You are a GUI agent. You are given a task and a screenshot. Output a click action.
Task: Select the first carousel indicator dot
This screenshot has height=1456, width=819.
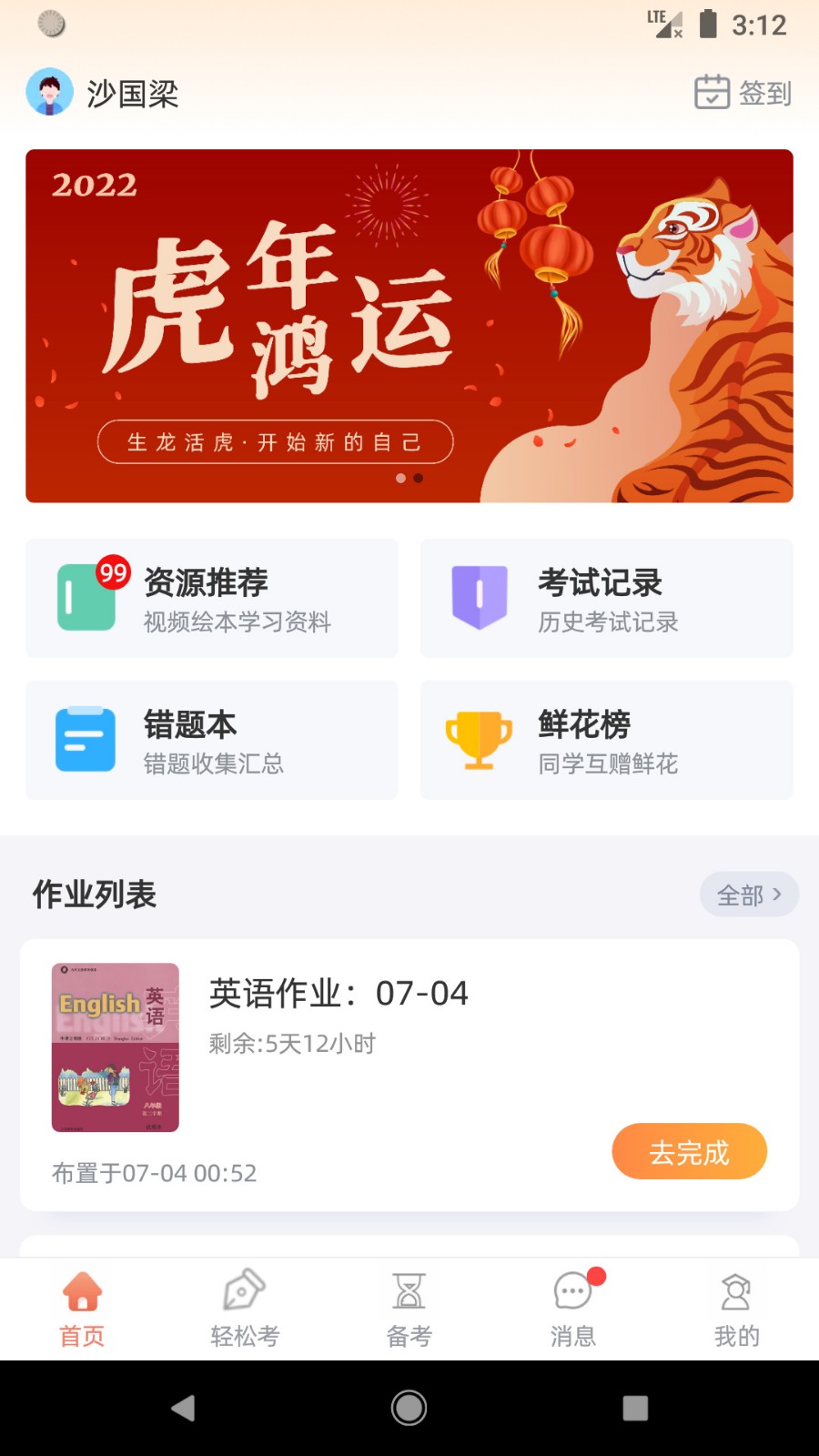coord(399,477)
